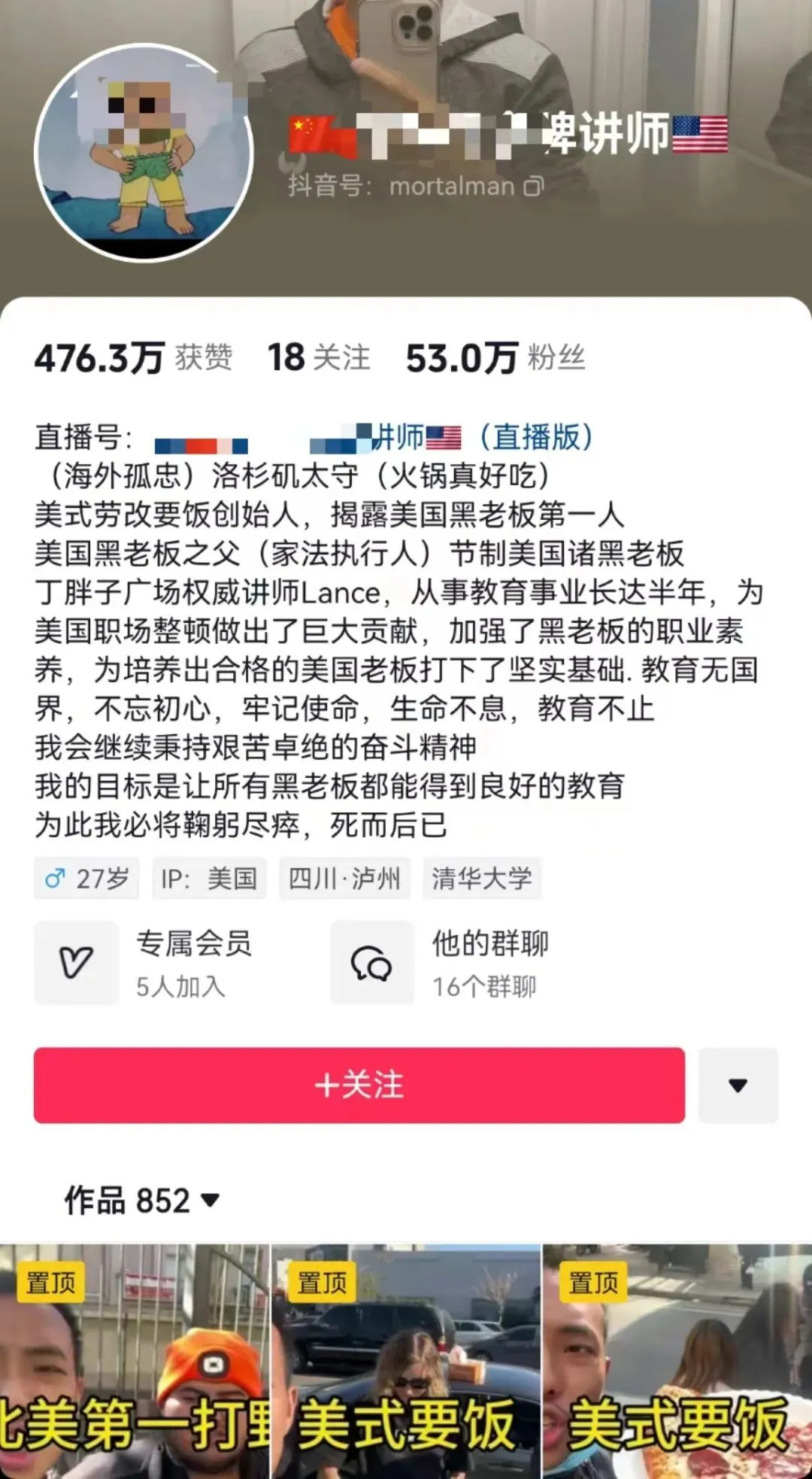Expand the arrow next to follow button

738,1085
